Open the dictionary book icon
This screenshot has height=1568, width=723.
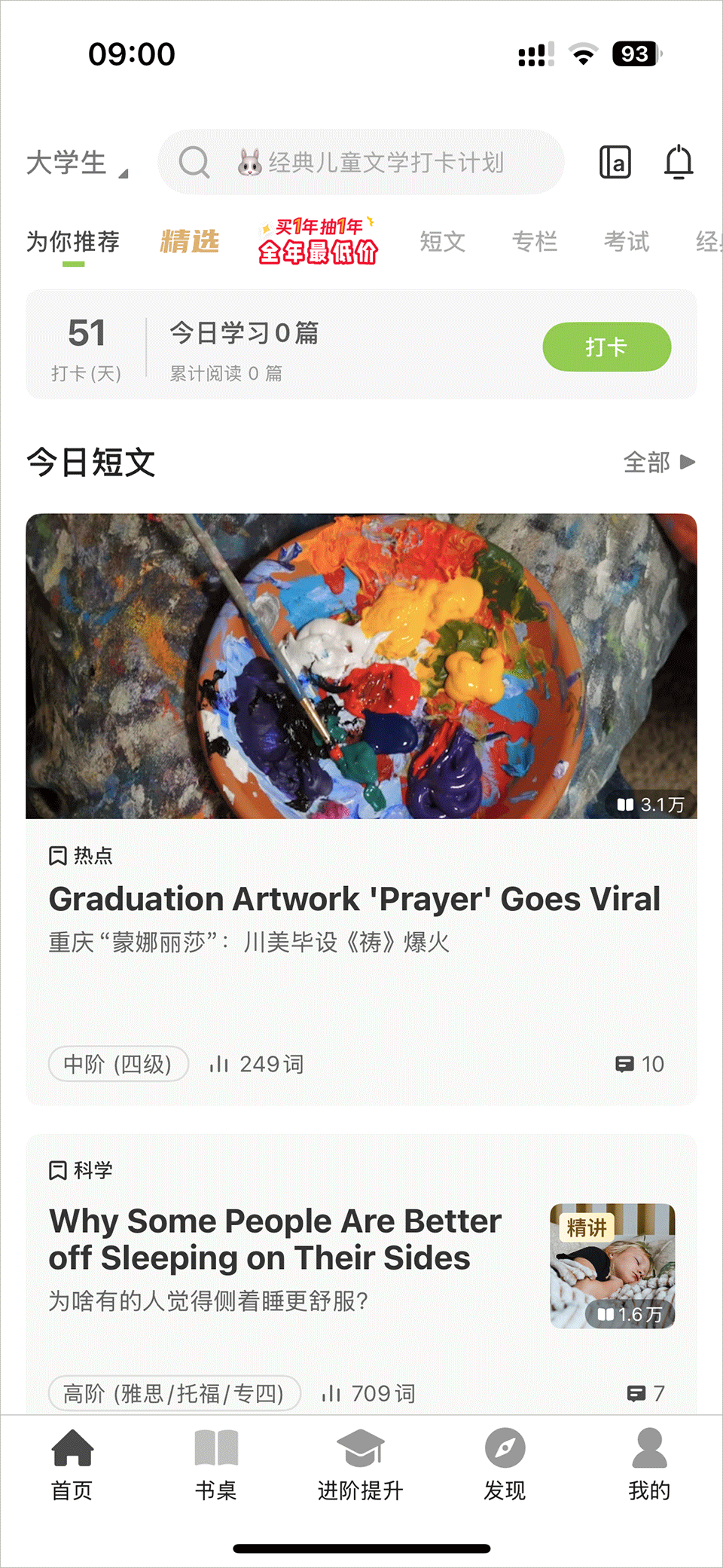[x=615, y=162]
